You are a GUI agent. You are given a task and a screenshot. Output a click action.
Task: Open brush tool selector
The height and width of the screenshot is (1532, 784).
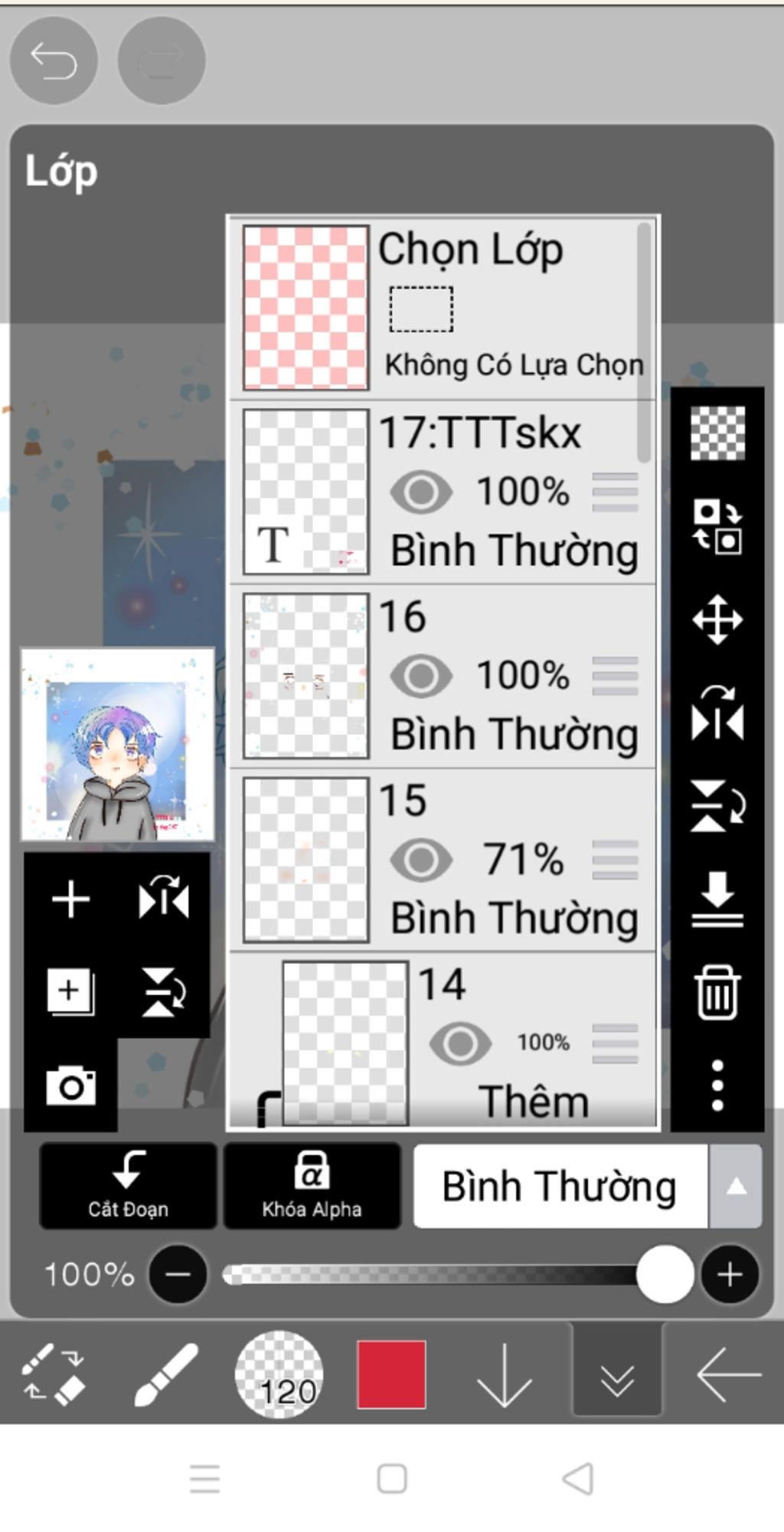pos(166,1374)
